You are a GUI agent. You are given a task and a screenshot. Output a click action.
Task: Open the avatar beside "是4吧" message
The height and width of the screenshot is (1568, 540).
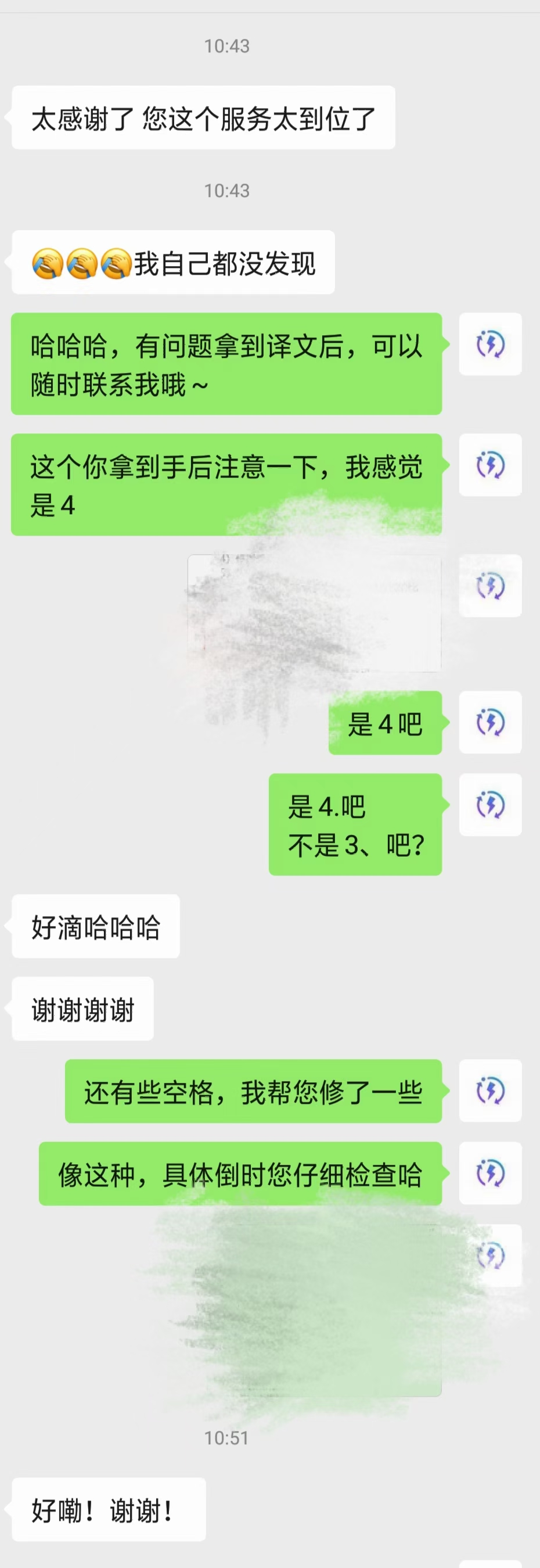[x=490, y=722]
